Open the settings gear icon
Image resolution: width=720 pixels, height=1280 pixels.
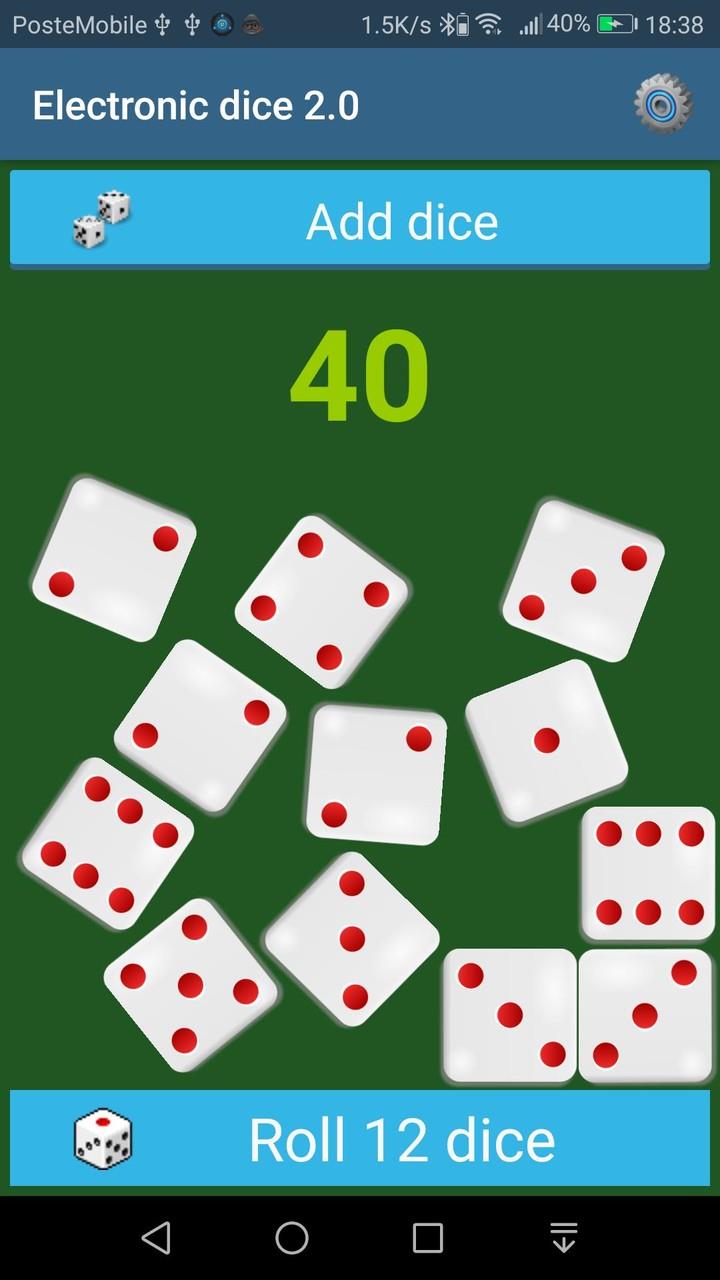point(660,103)
